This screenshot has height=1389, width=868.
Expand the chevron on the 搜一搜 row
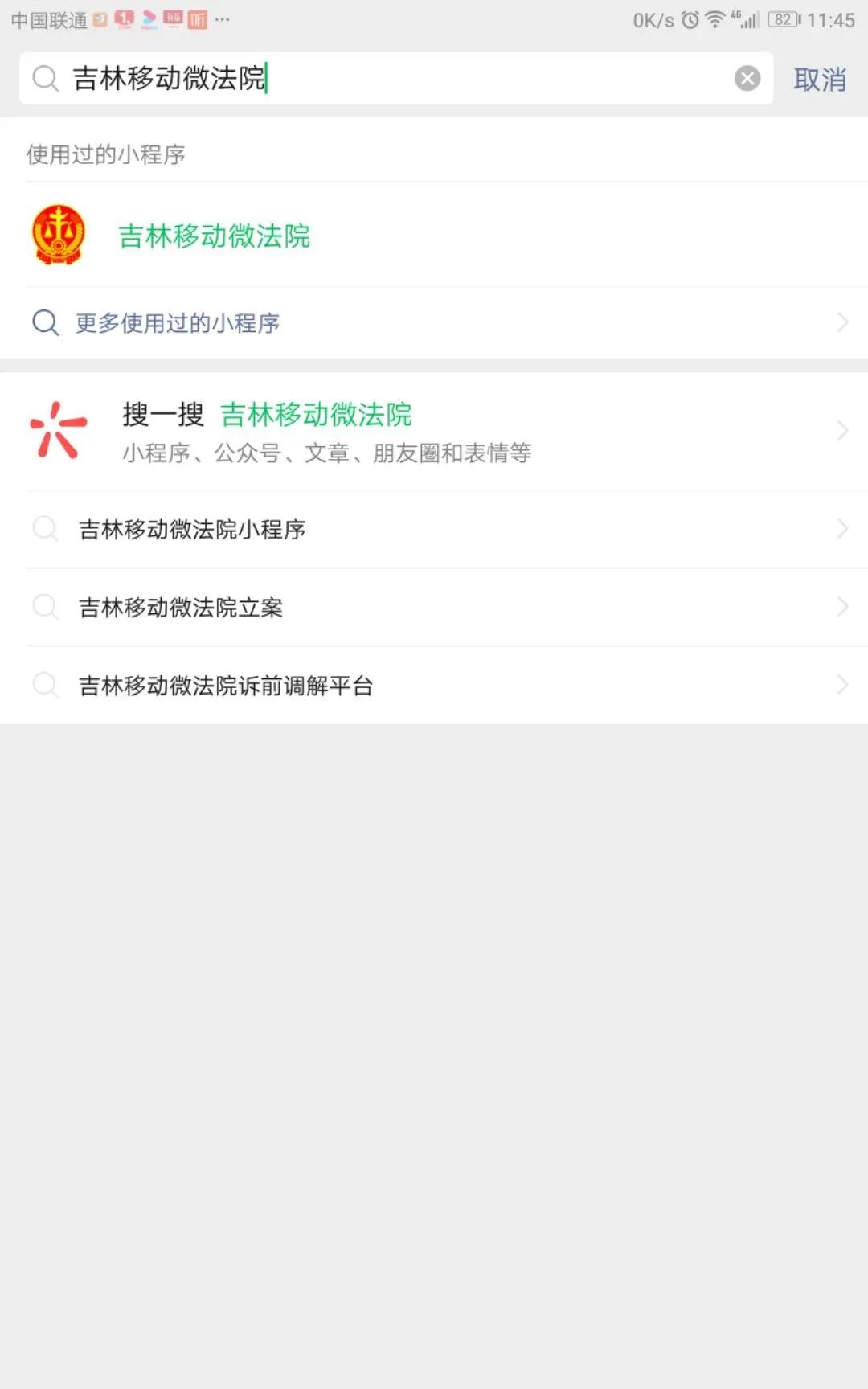(x=841, y=431)
